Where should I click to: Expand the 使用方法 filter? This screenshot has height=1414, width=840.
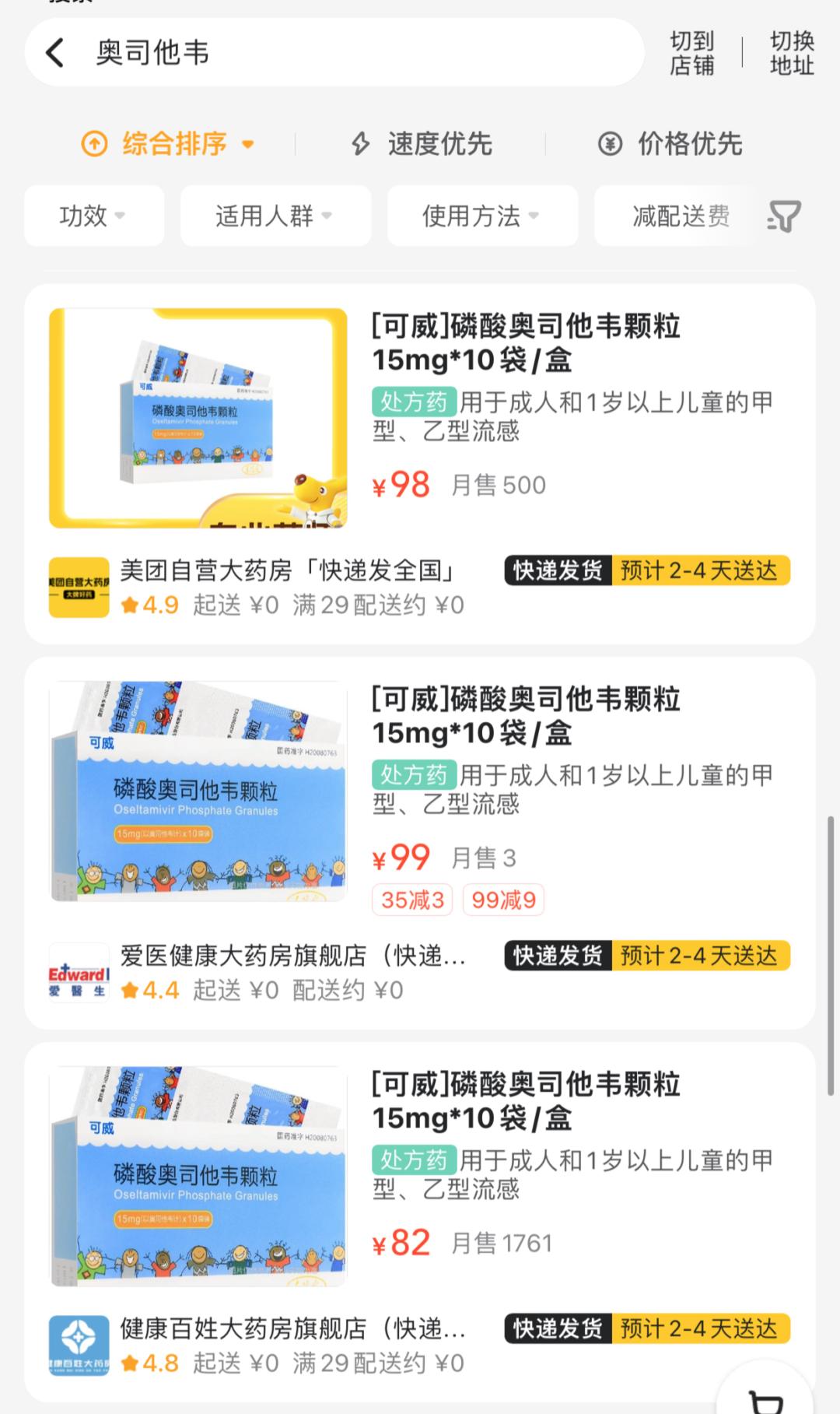click(481, 216)
